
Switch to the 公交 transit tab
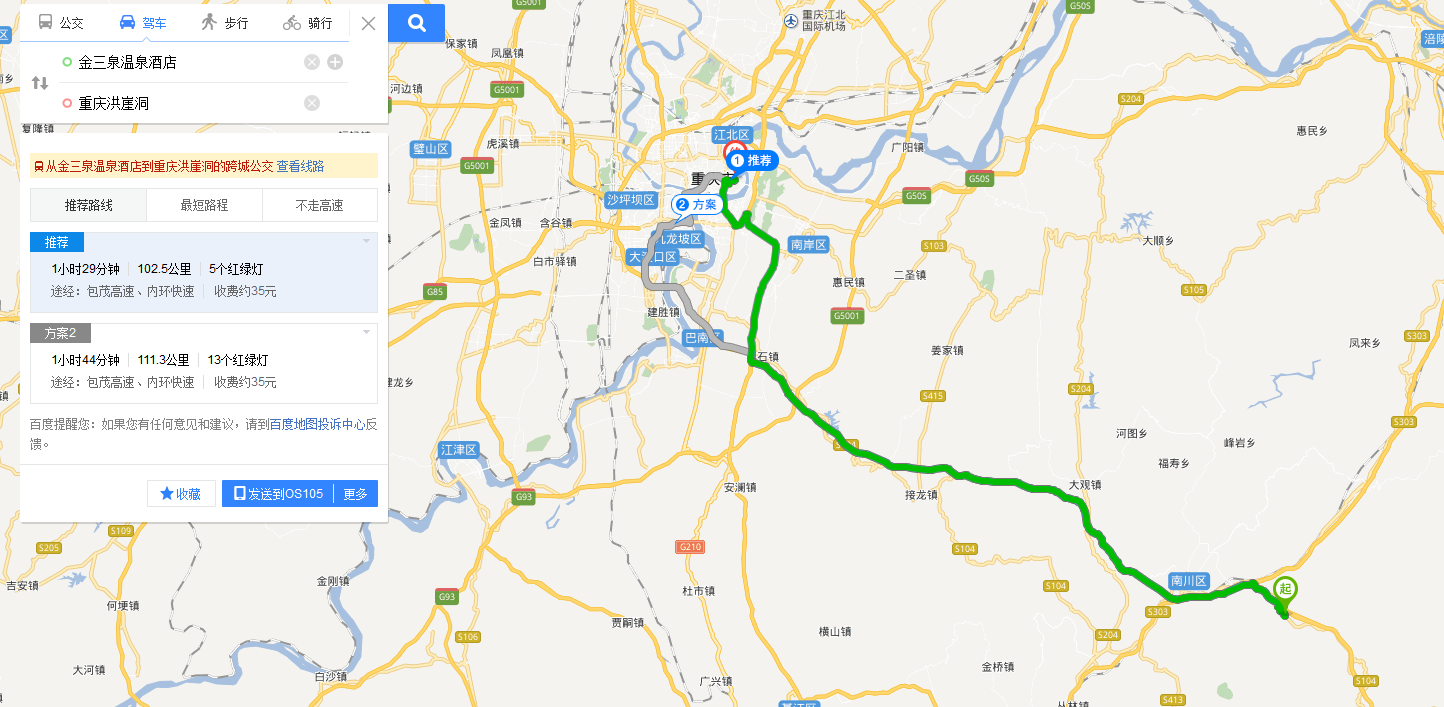tap(60, 22)
